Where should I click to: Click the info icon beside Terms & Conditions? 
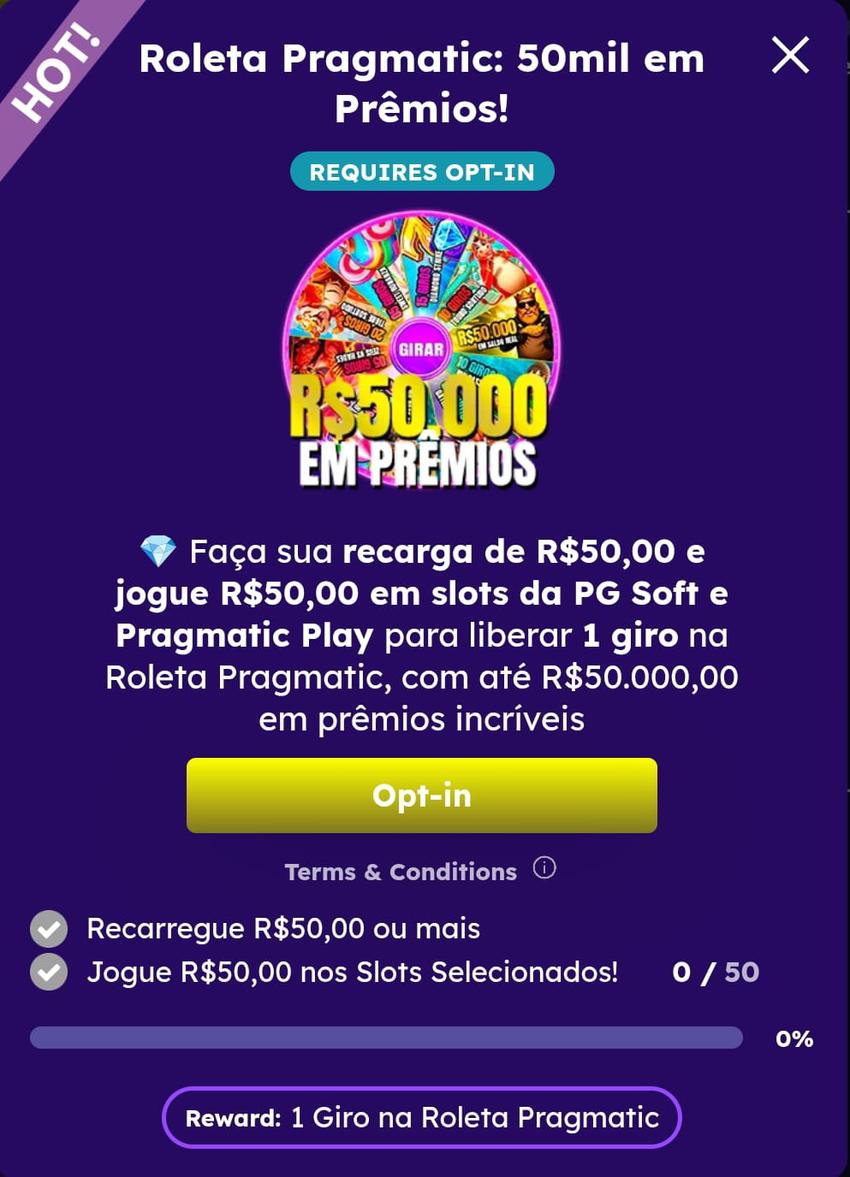point(544,869)
